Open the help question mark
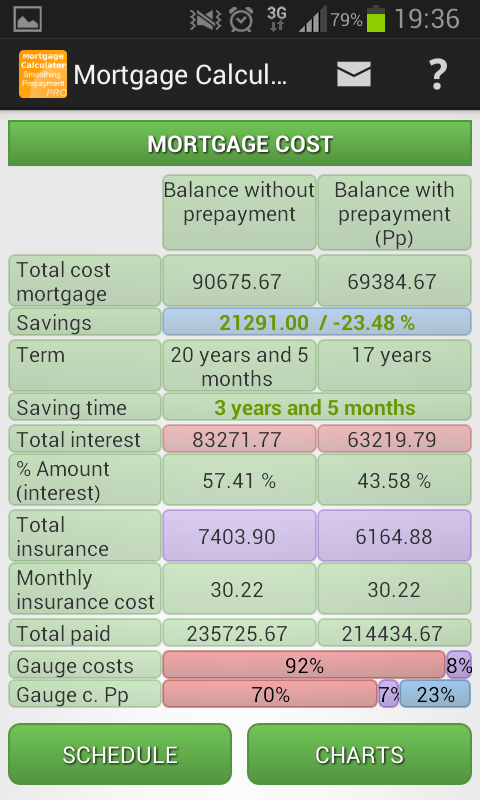 click(x=437, y=74)
